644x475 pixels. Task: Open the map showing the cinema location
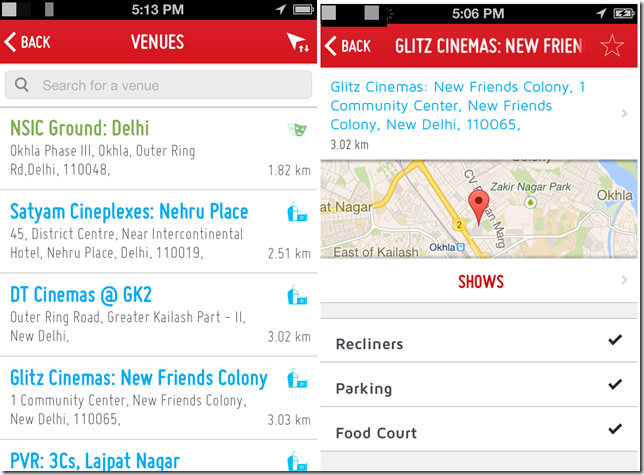478,210
